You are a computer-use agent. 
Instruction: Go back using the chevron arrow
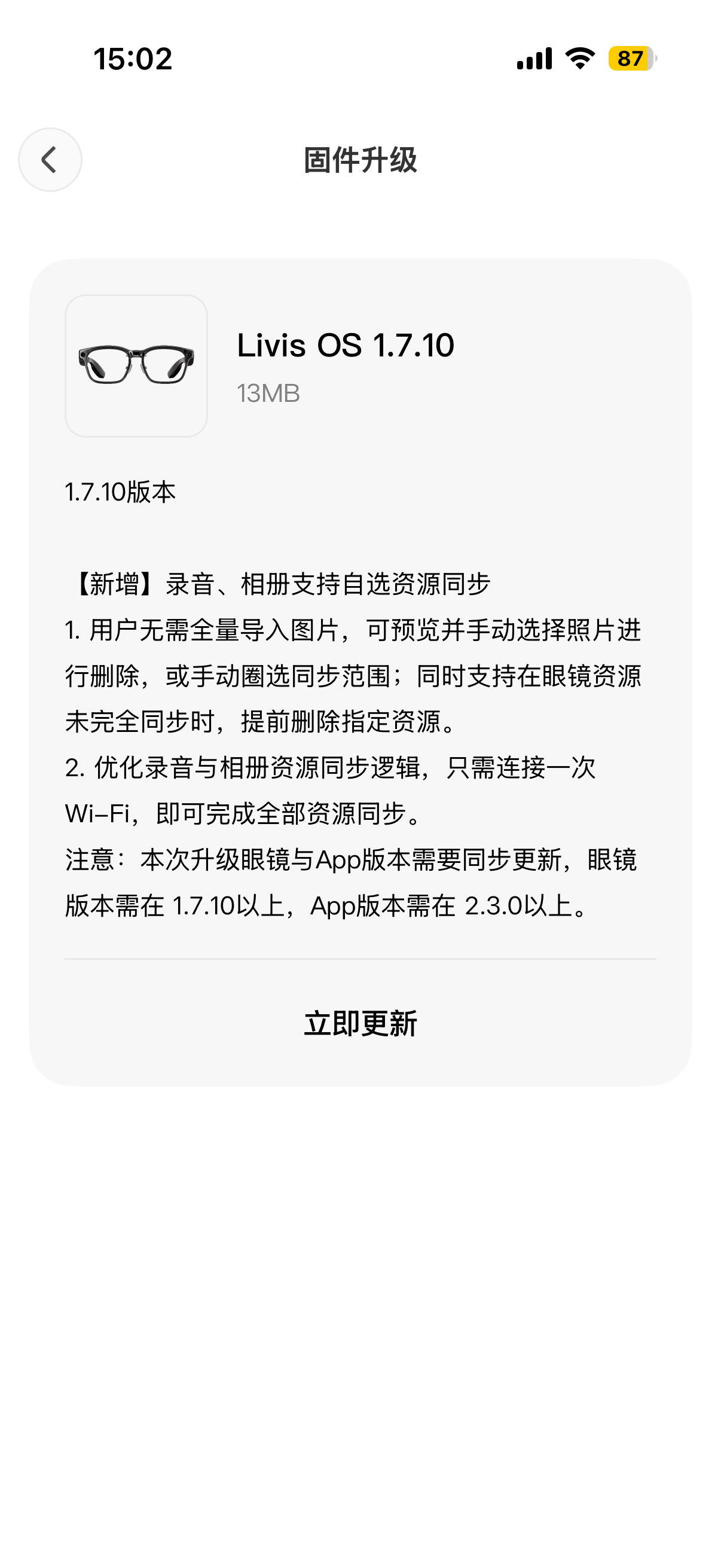tap(50, 160)
